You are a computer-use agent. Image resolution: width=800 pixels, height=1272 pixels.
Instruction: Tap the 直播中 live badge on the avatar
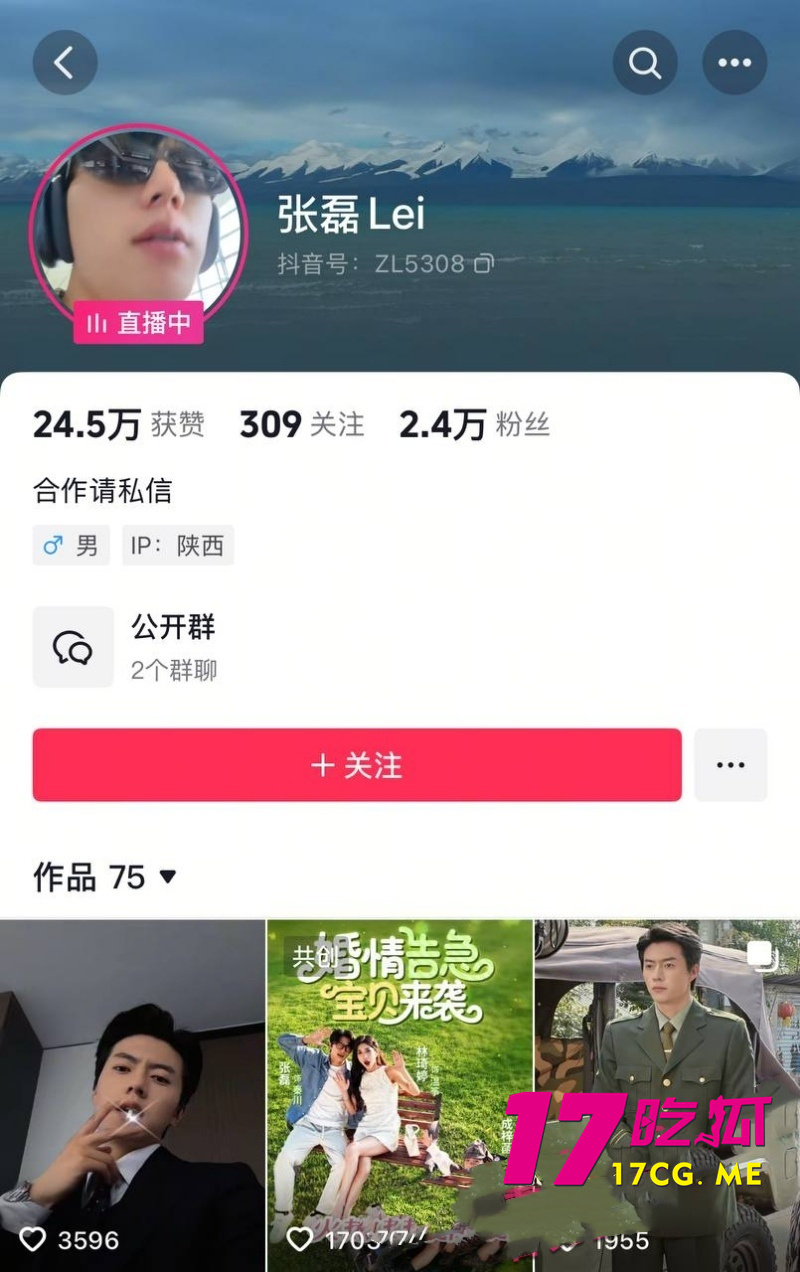139,323
